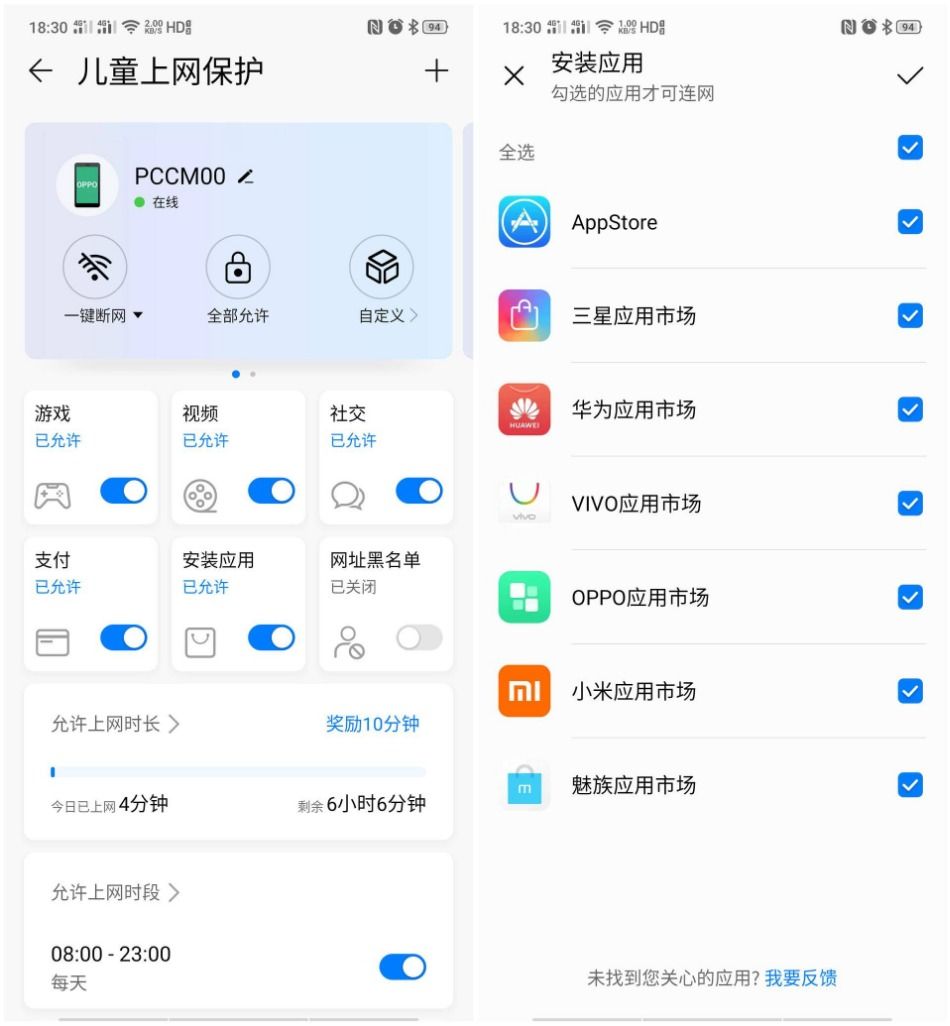The width and height of the screenshot is (950, 1026).
Task: Close the 安装应用 page
Action: point(514,76)
